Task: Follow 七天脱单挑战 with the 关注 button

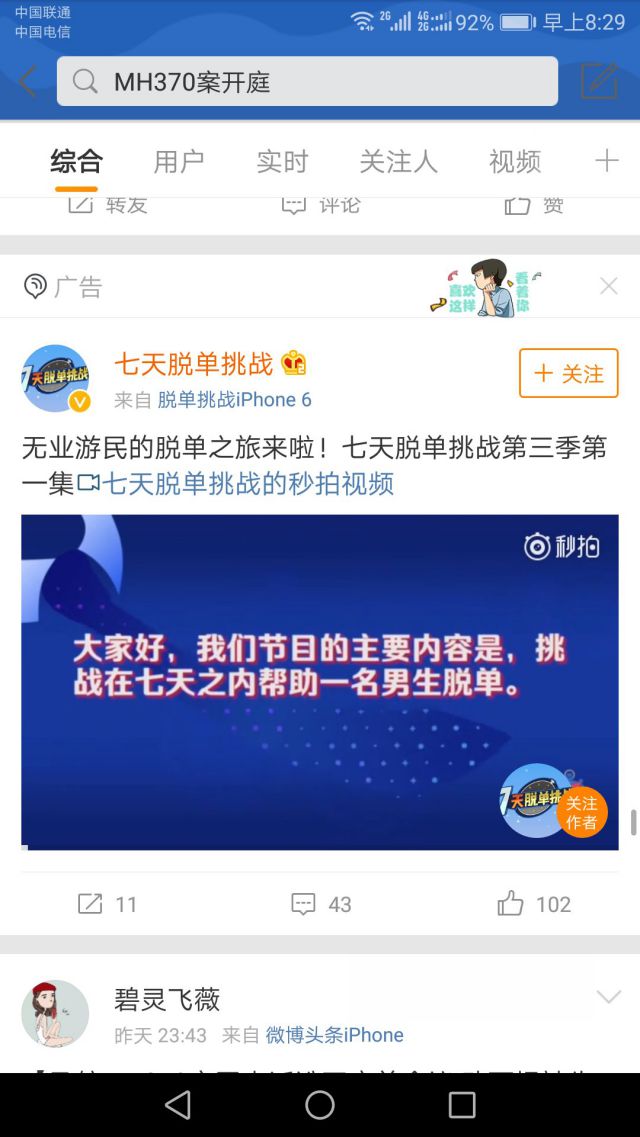Action: pyautogui.click(x=568, y=373)
